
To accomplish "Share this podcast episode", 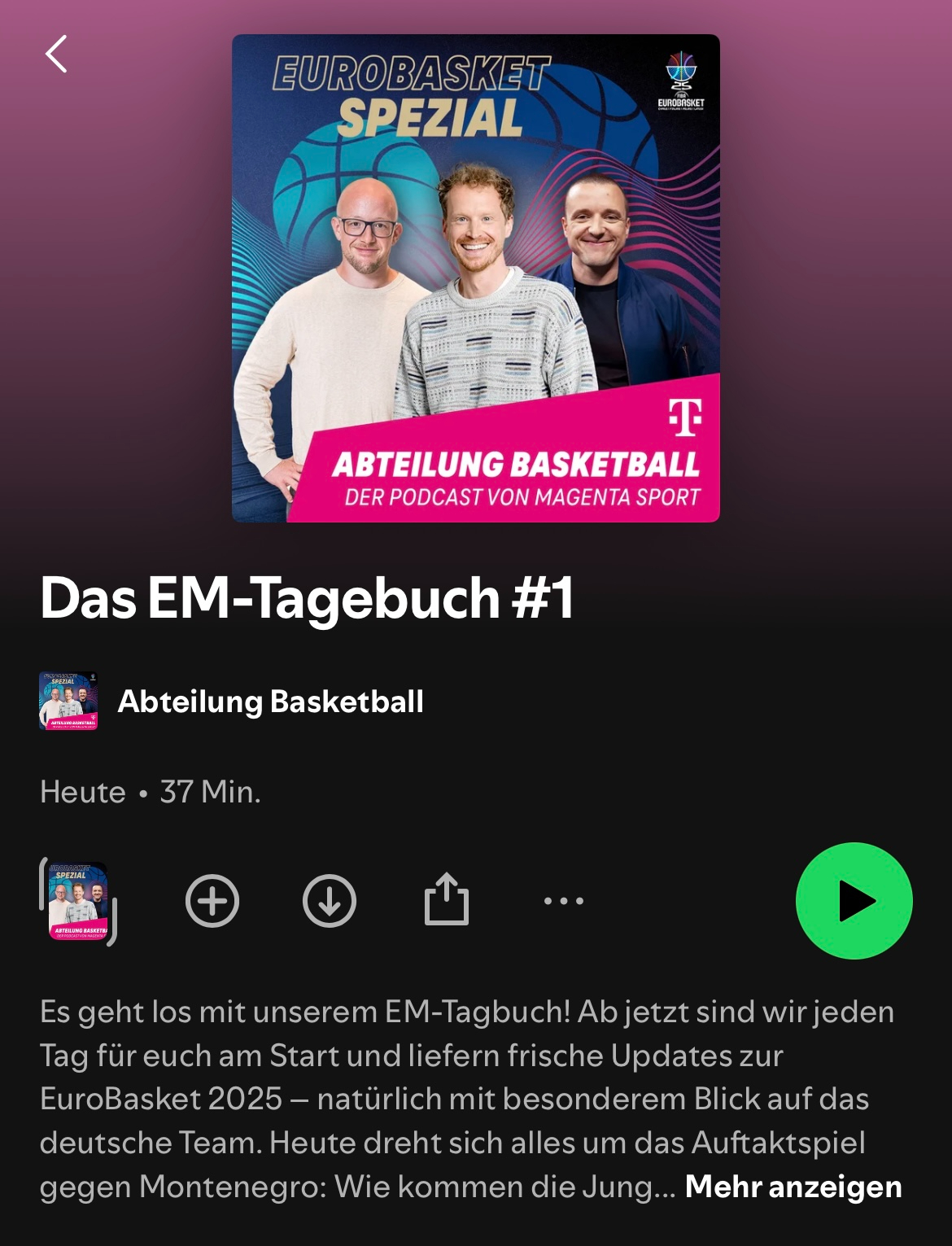I will coord(447,899).
